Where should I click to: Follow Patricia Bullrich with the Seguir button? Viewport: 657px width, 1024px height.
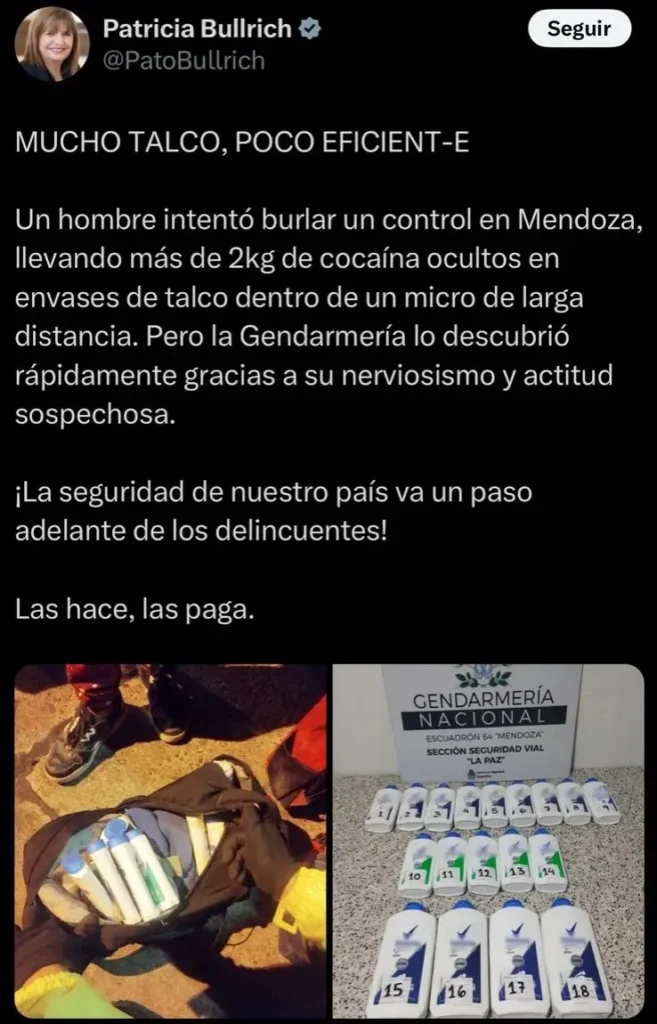coord(579,30)
